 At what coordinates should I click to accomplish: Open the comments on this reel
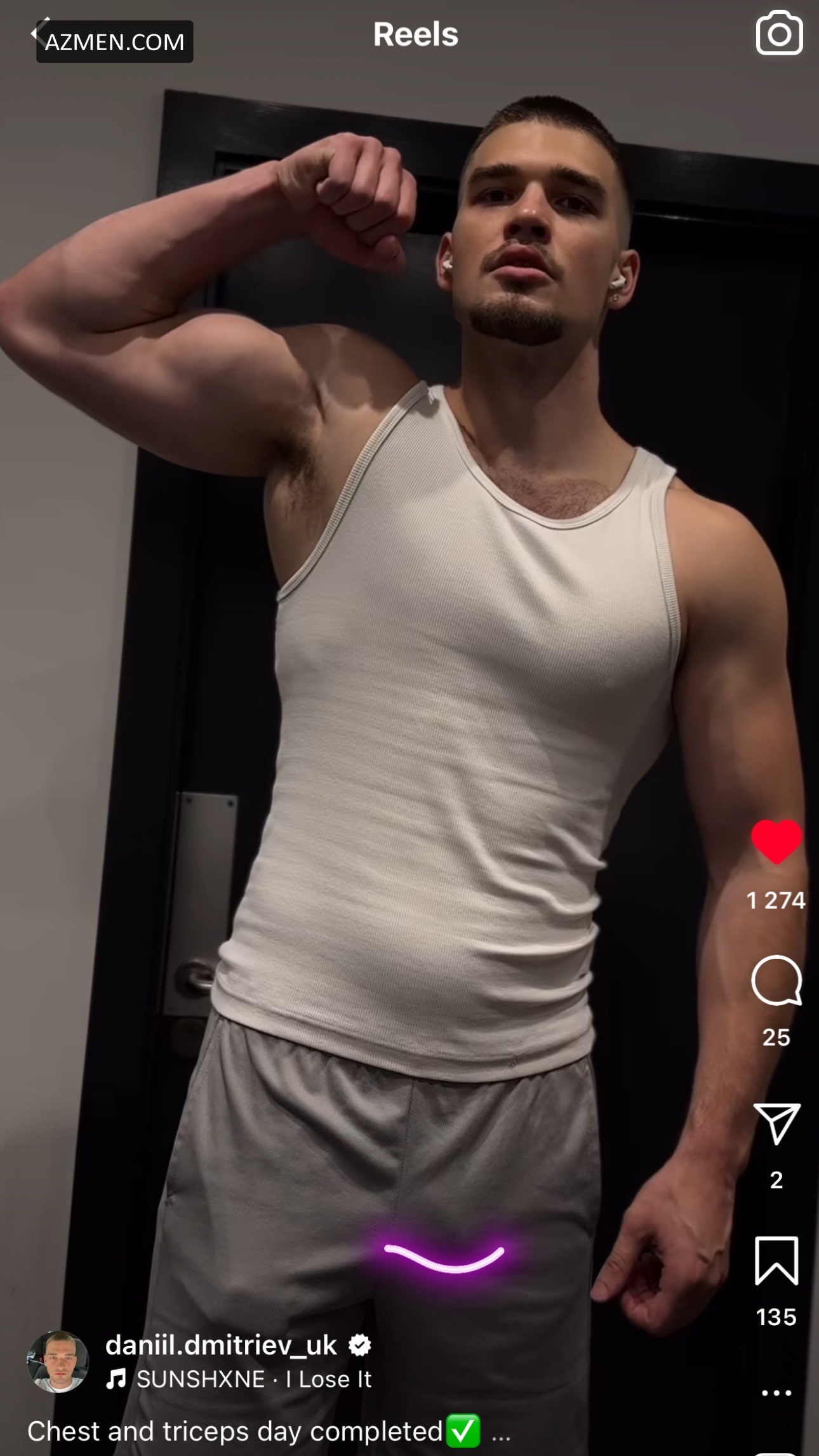coord(776,981)
